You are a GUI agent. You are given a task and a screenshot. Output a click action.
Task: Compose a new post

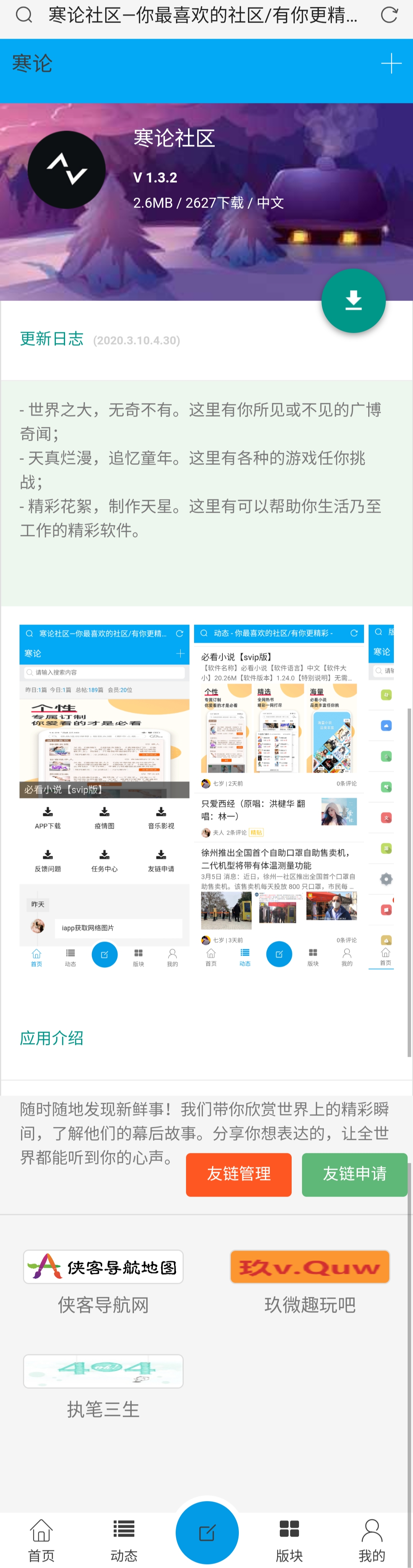point(207,1533)
